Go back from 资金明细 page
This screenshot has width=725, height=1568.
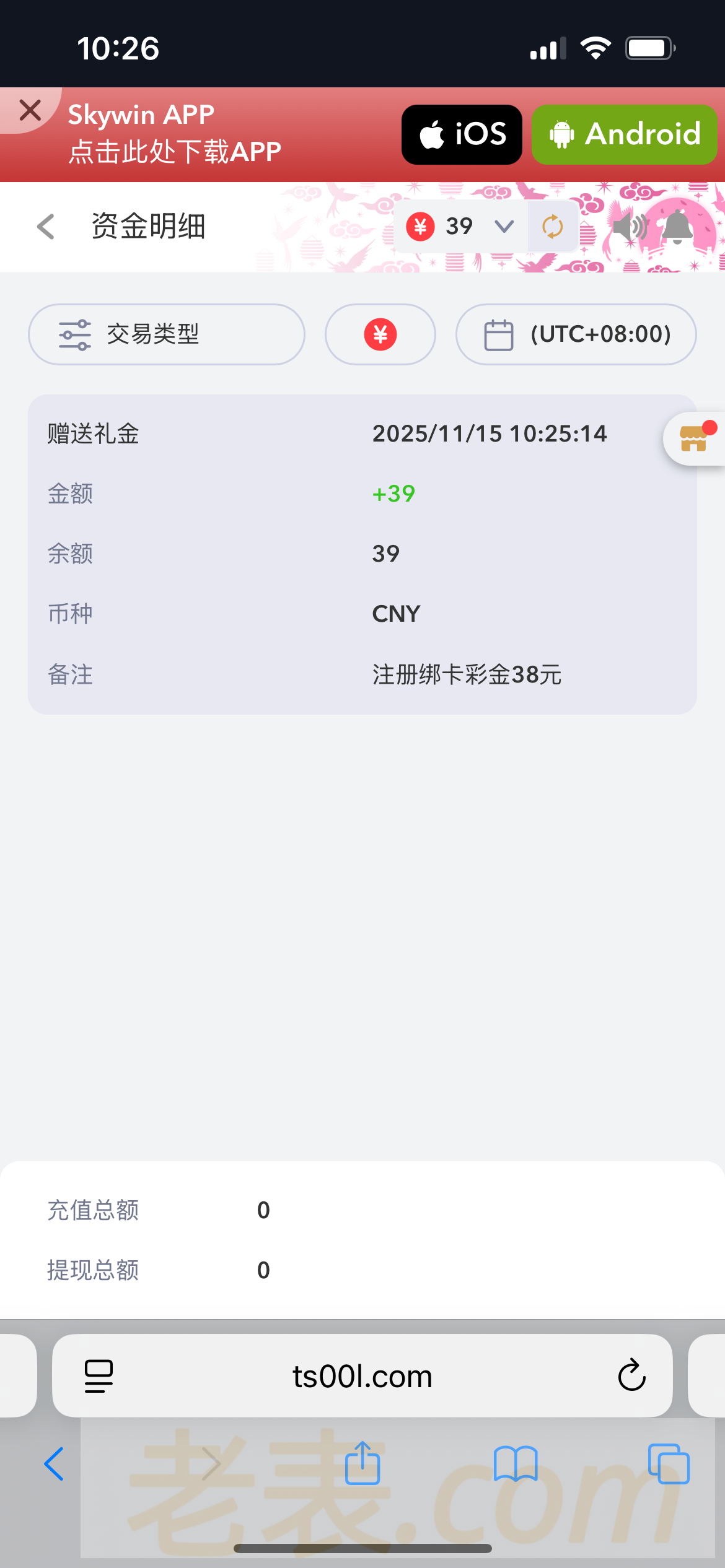click(46, 227)
